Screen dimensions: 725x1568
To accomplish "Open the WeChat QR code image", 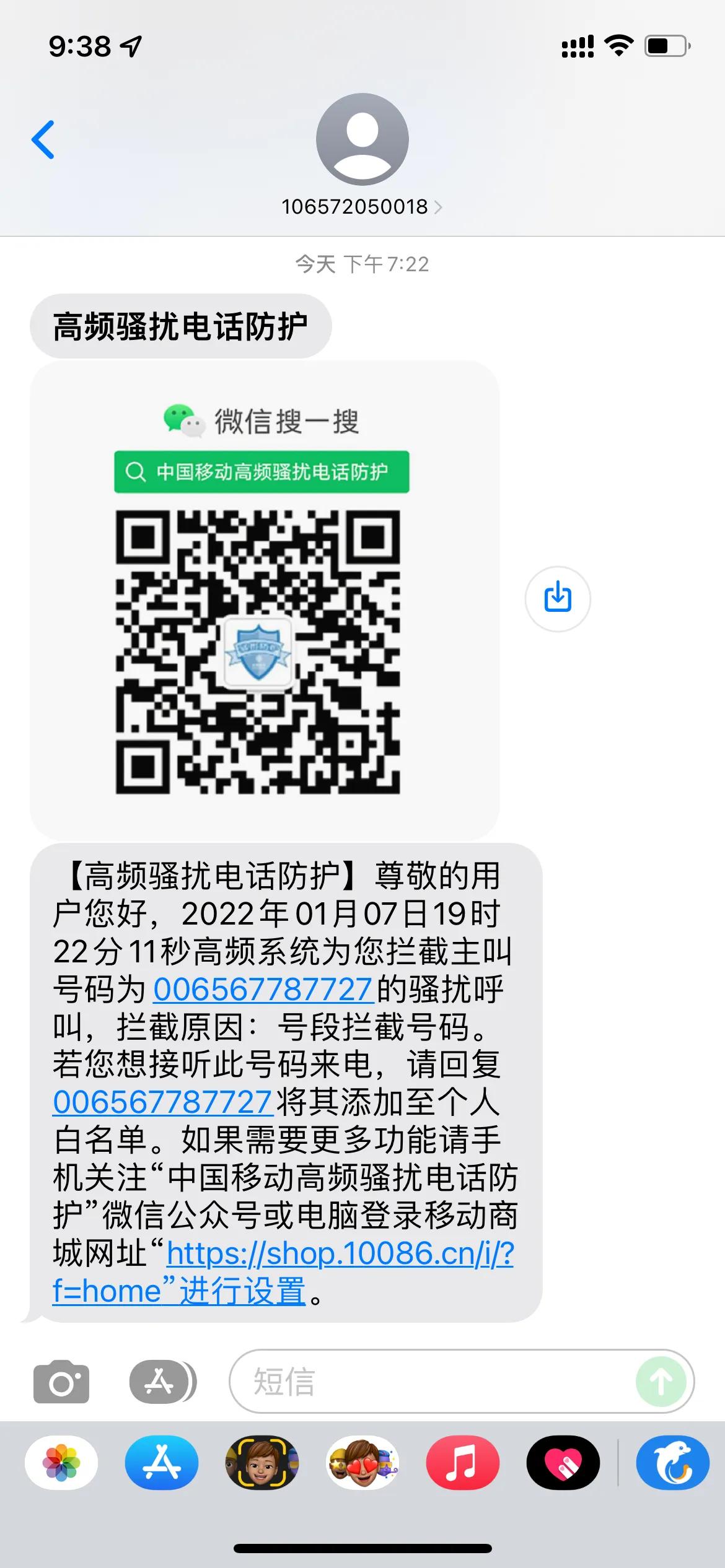I will [x=258, y=650].
